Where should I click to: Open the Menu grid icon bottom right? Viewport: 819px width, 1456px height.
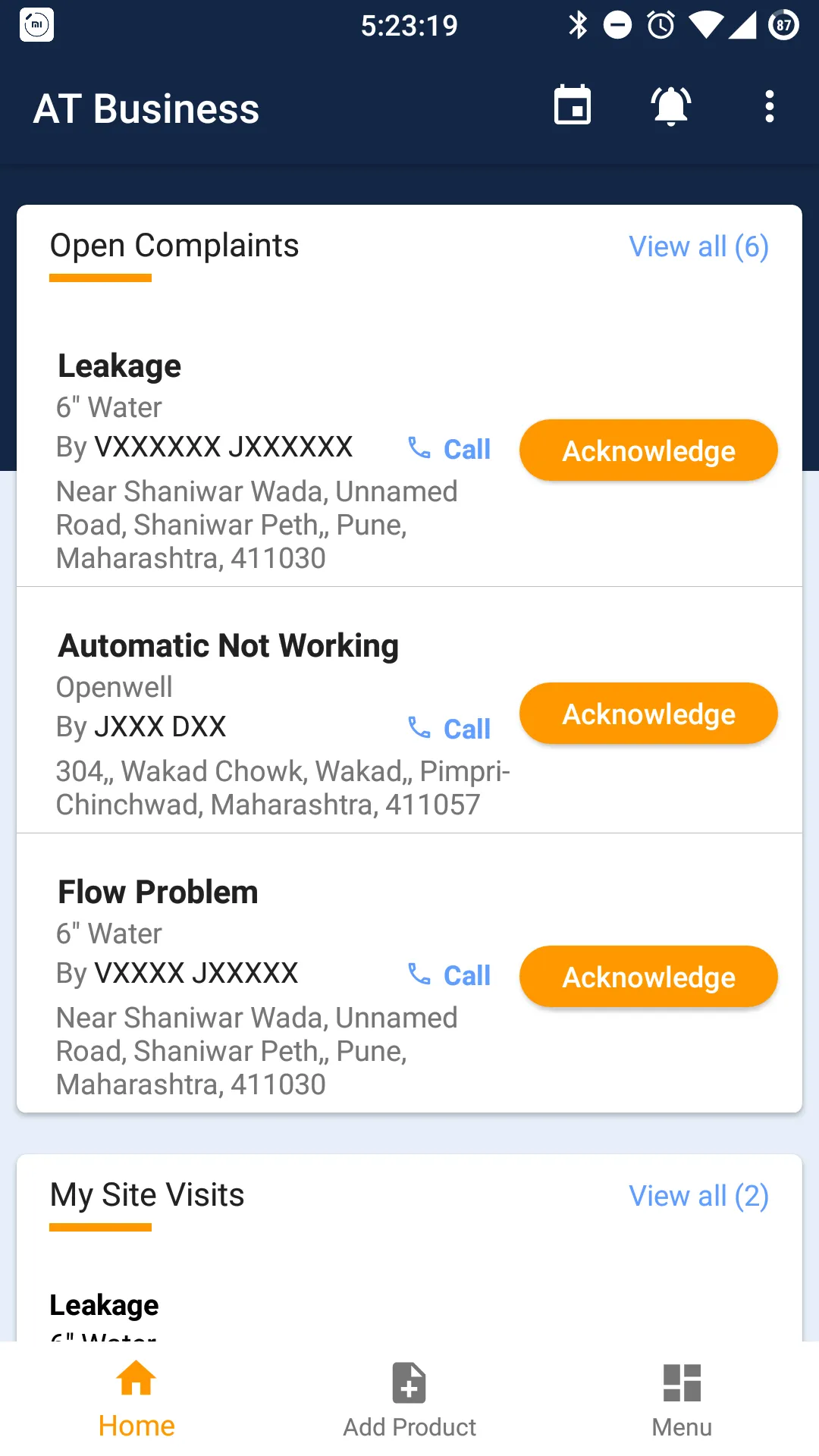(x=681, y=1398)
